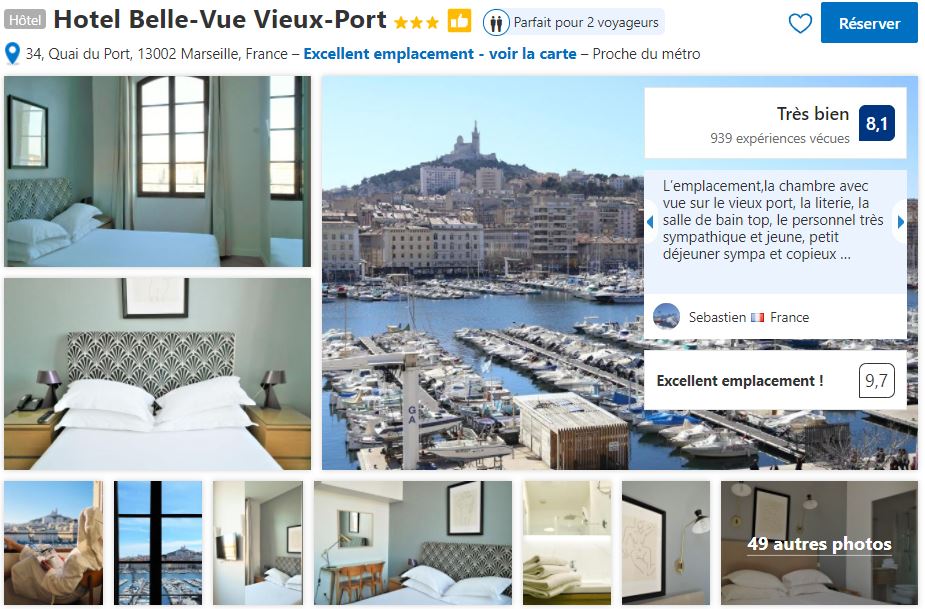Save the hotel with the heart icon

coord(800,23)
